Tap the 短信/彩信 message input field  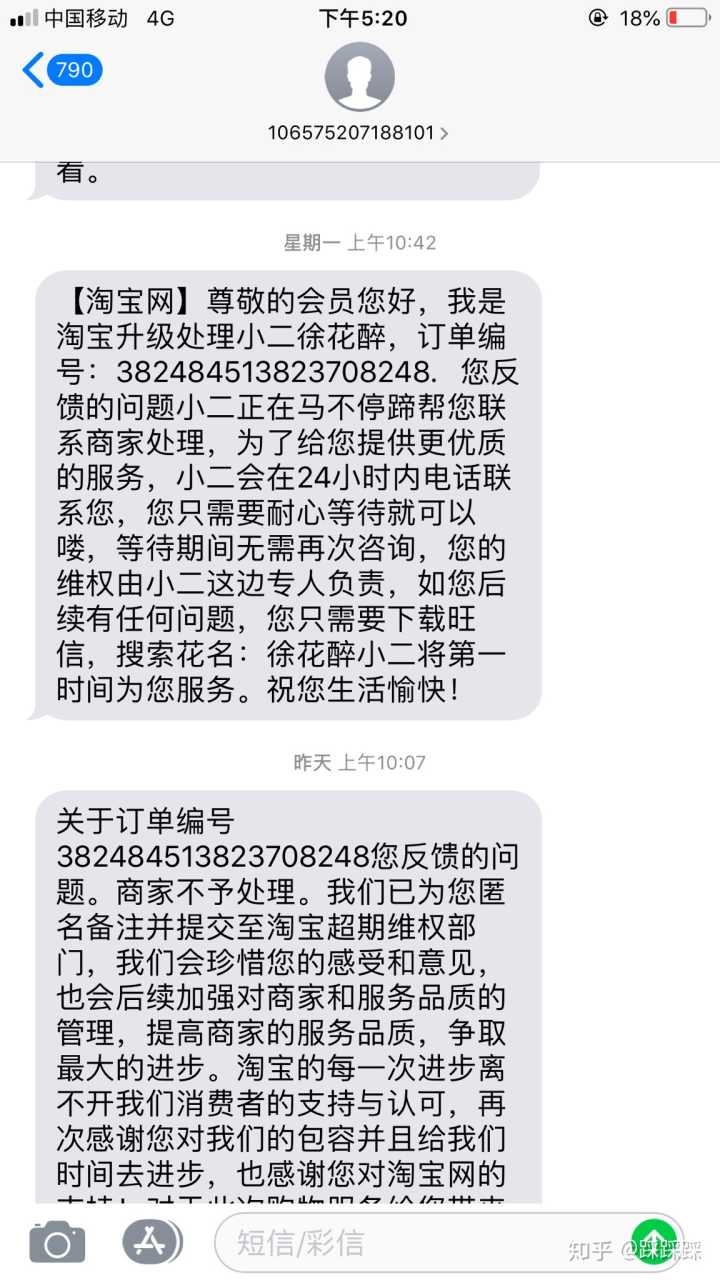point(420,1243)
